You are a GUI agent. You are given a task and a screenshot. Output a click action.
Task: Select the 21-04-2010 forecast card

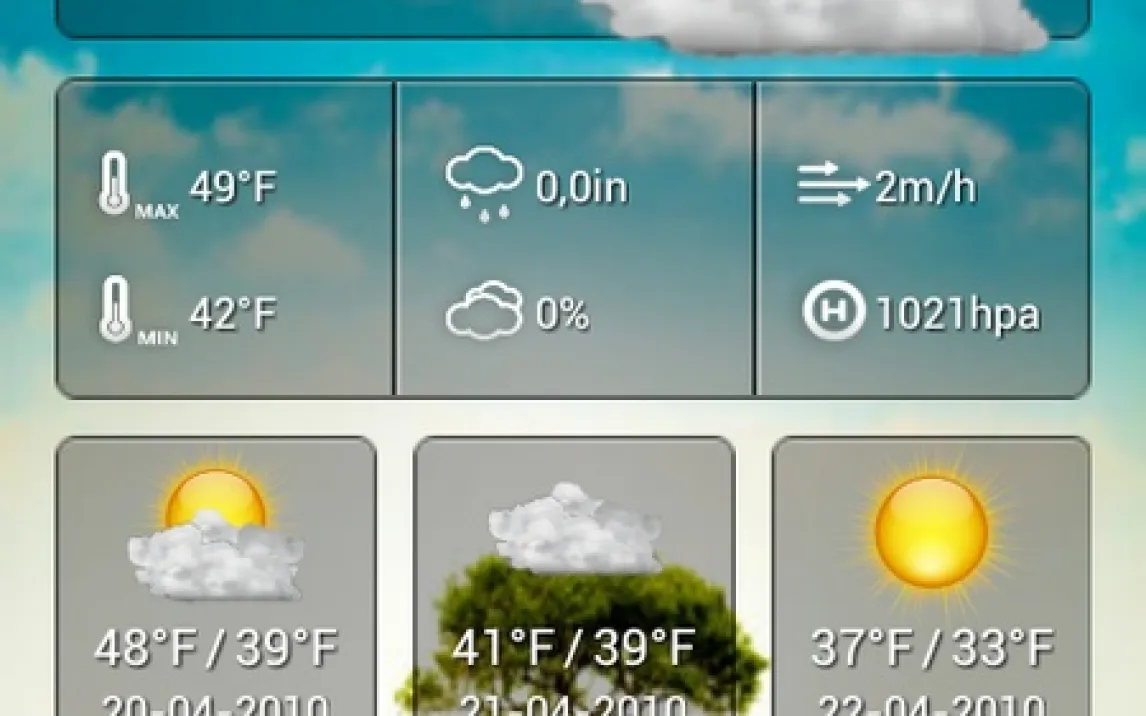(x=574, y=580)
